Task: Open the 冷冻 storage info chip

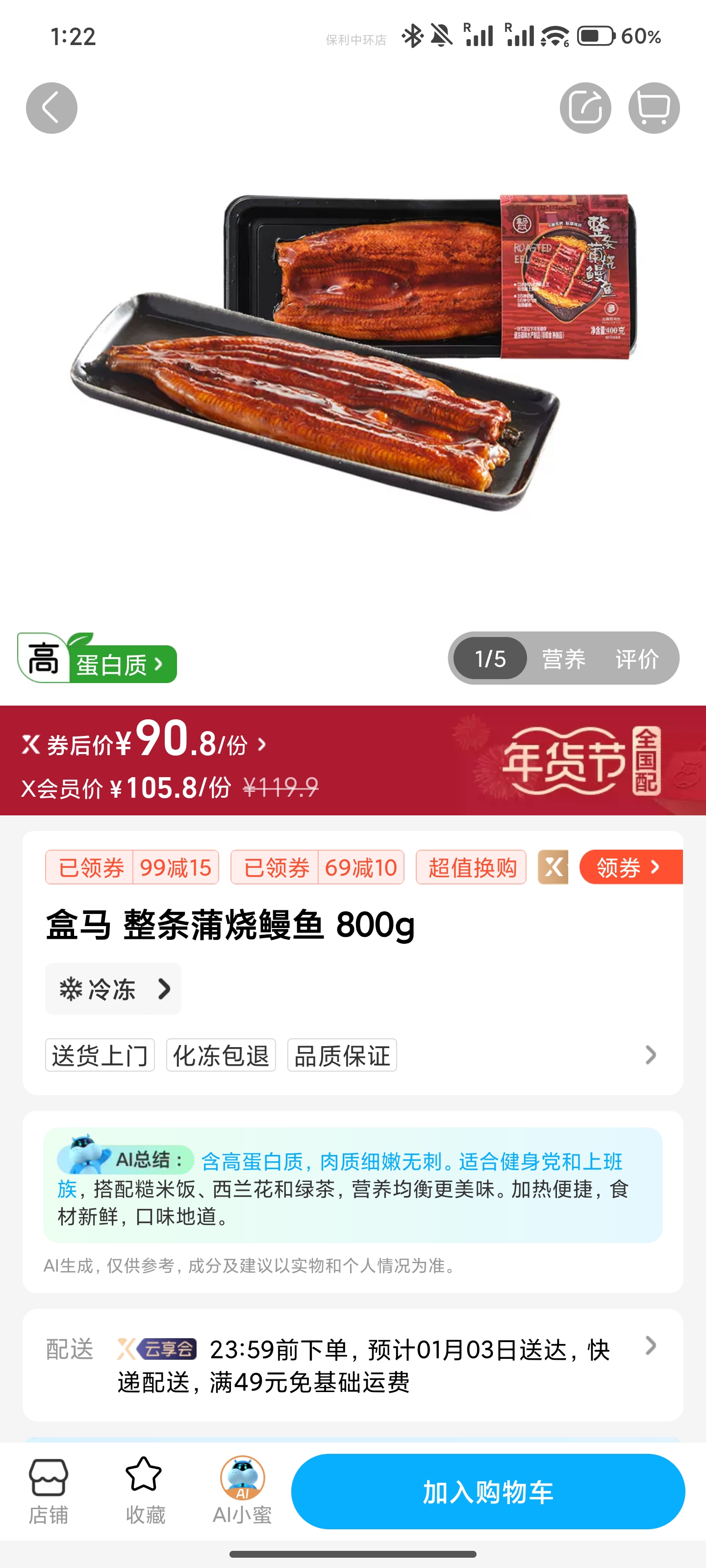Action: click(113, 988)
